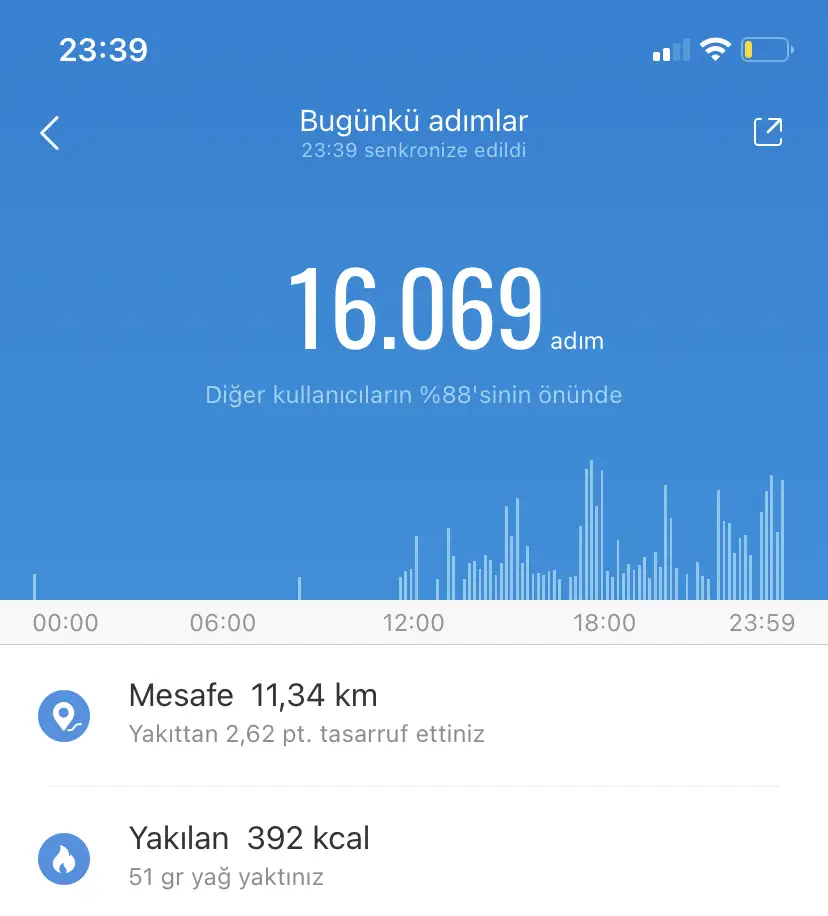Tap the blue location pin distance icon
Screen dimensions: 828x916
click(64, 716)
